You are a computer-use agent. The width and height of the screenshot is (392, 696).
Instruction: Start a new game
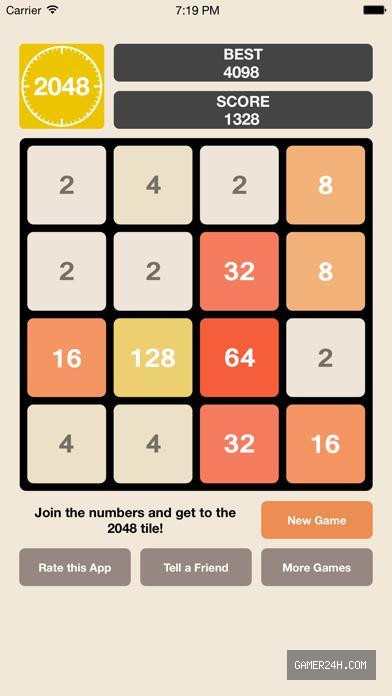tap(317, 520)
